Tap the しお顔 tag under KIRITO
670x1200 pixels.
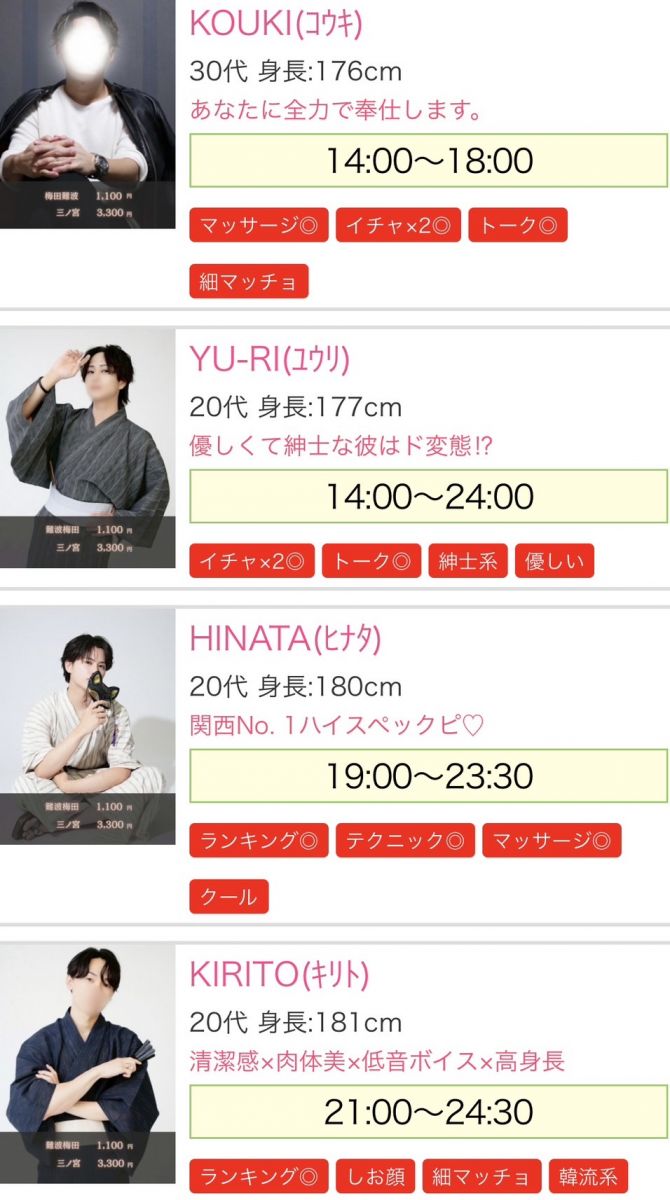[x=375, y=1177]
